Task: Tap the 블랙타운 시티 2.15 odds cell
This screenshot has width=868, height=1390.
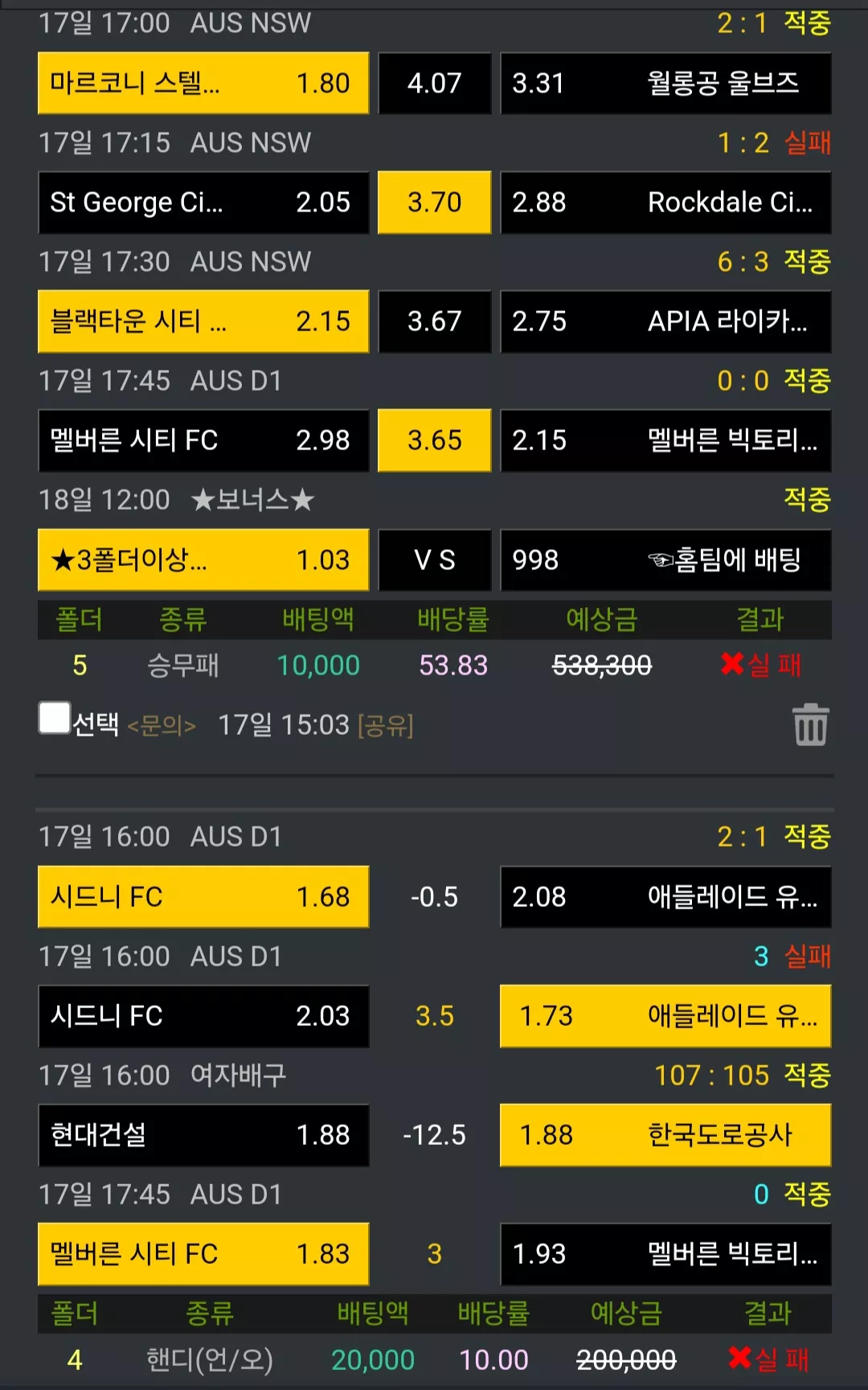Action: tap(203, 322)
